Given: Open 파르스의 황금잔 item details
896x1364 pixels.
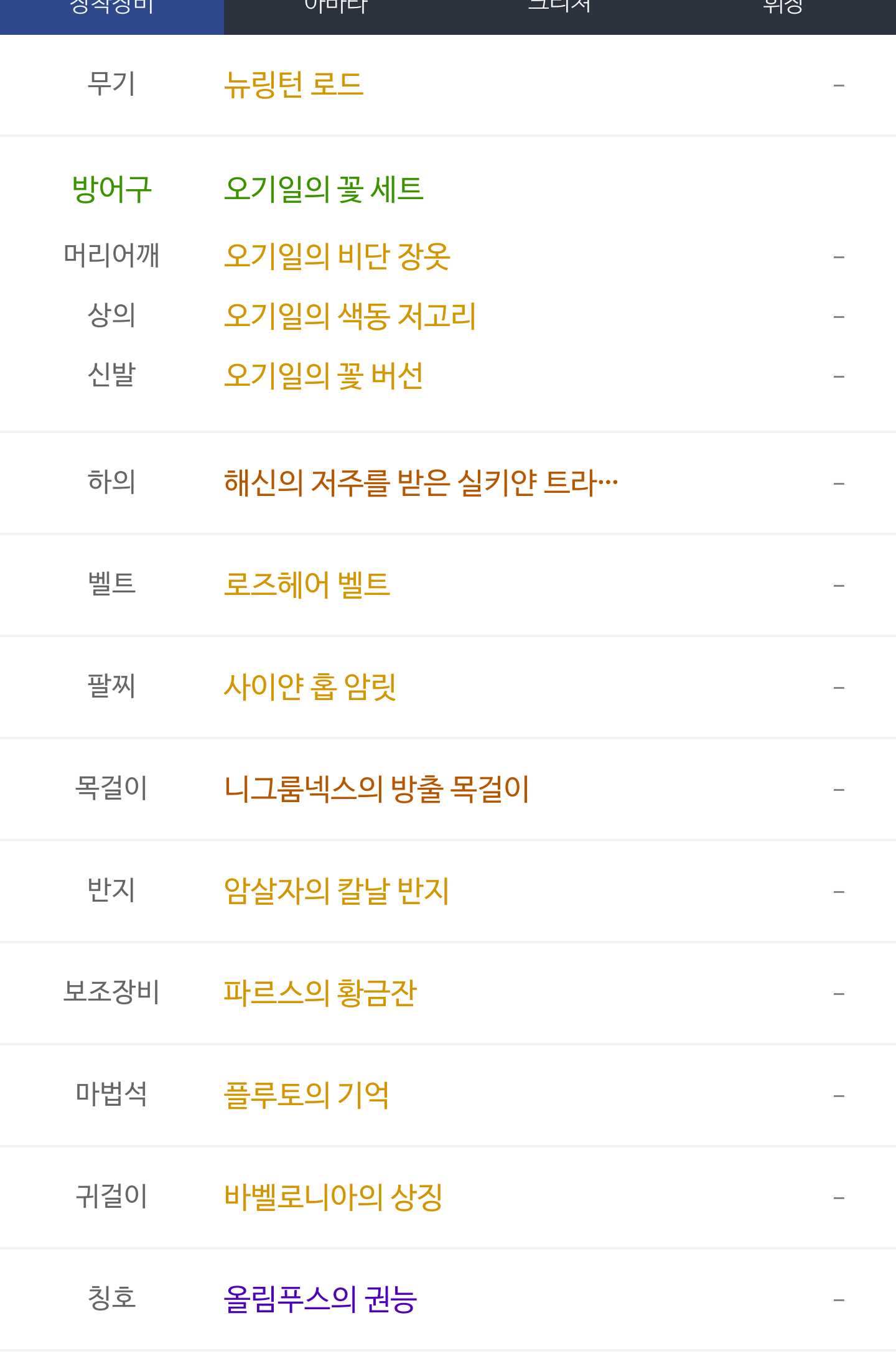Looking at the screenshot, I should tap(320, 993).
